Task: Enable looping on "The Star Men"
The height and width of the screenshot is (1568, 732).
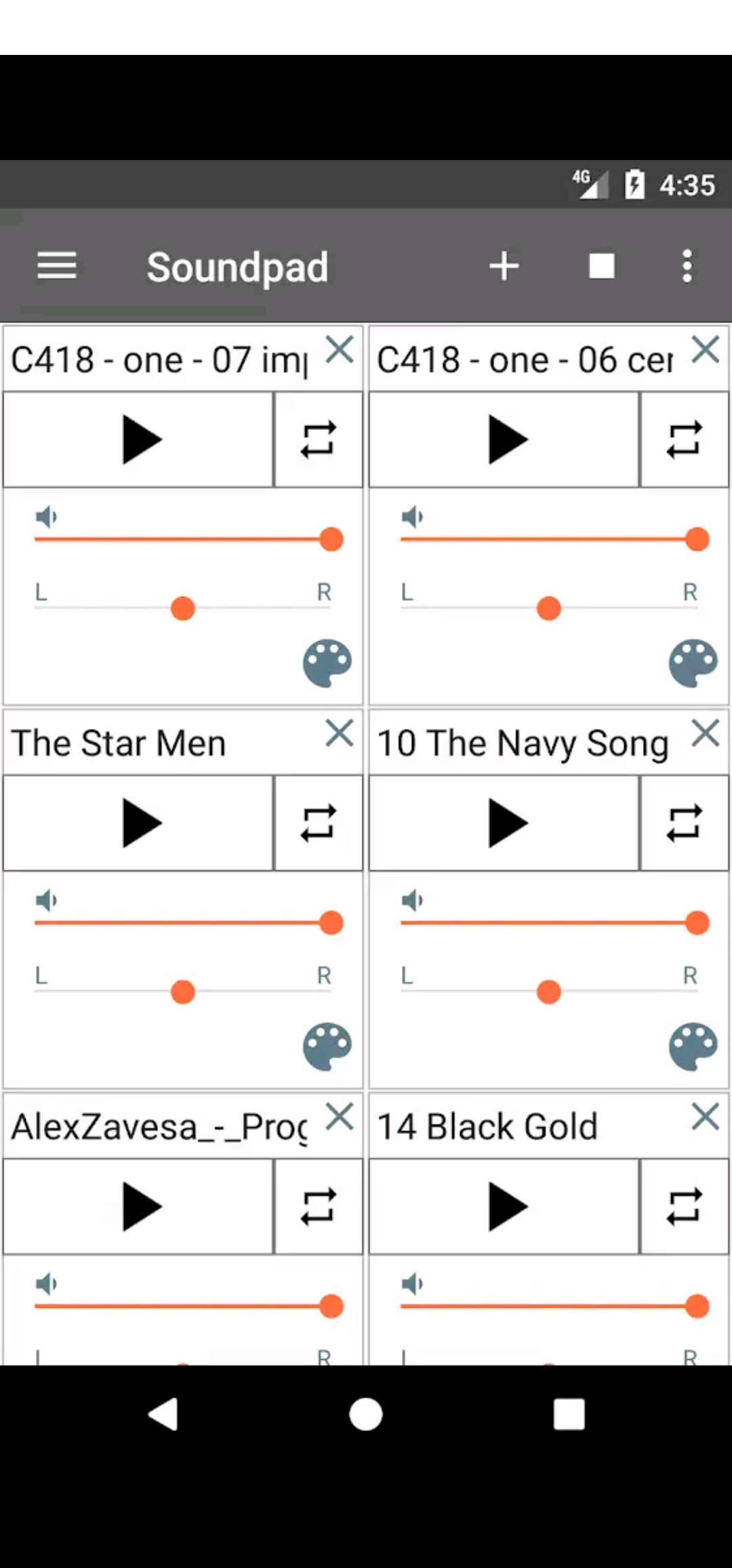Action: coord(319,823)
